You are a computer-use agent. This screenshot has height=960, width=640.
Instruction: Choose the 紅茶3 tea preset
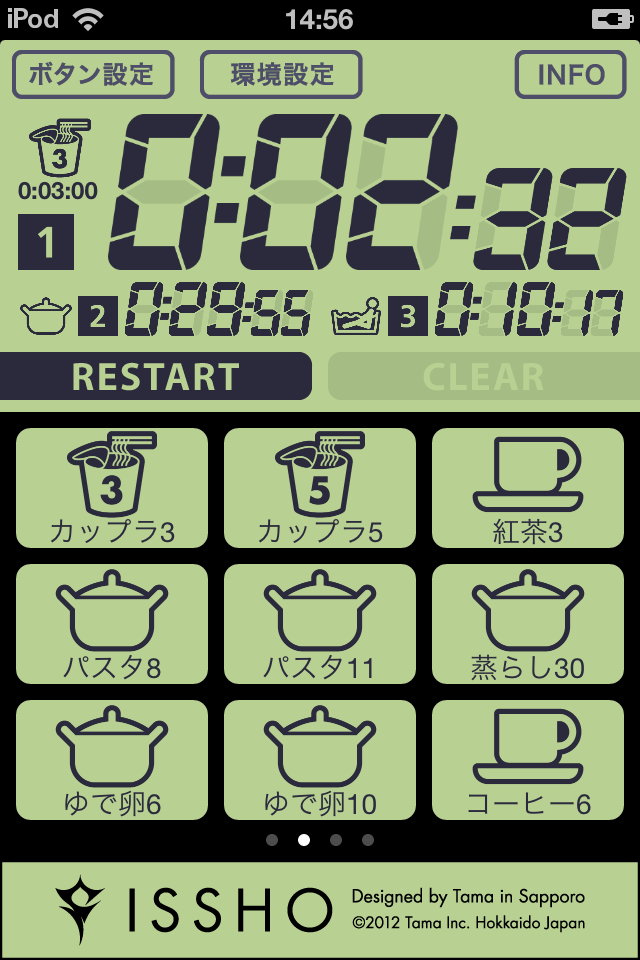click(x=527, y=488)
